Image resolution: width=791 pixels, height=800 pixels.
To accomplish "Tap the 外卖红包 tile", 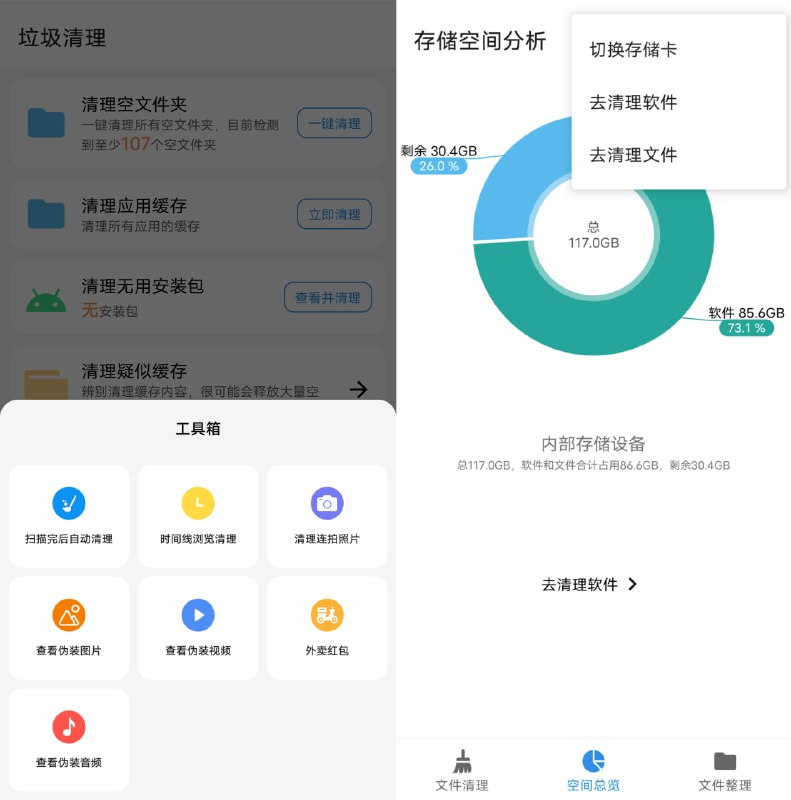I will [x=327, y=628].
